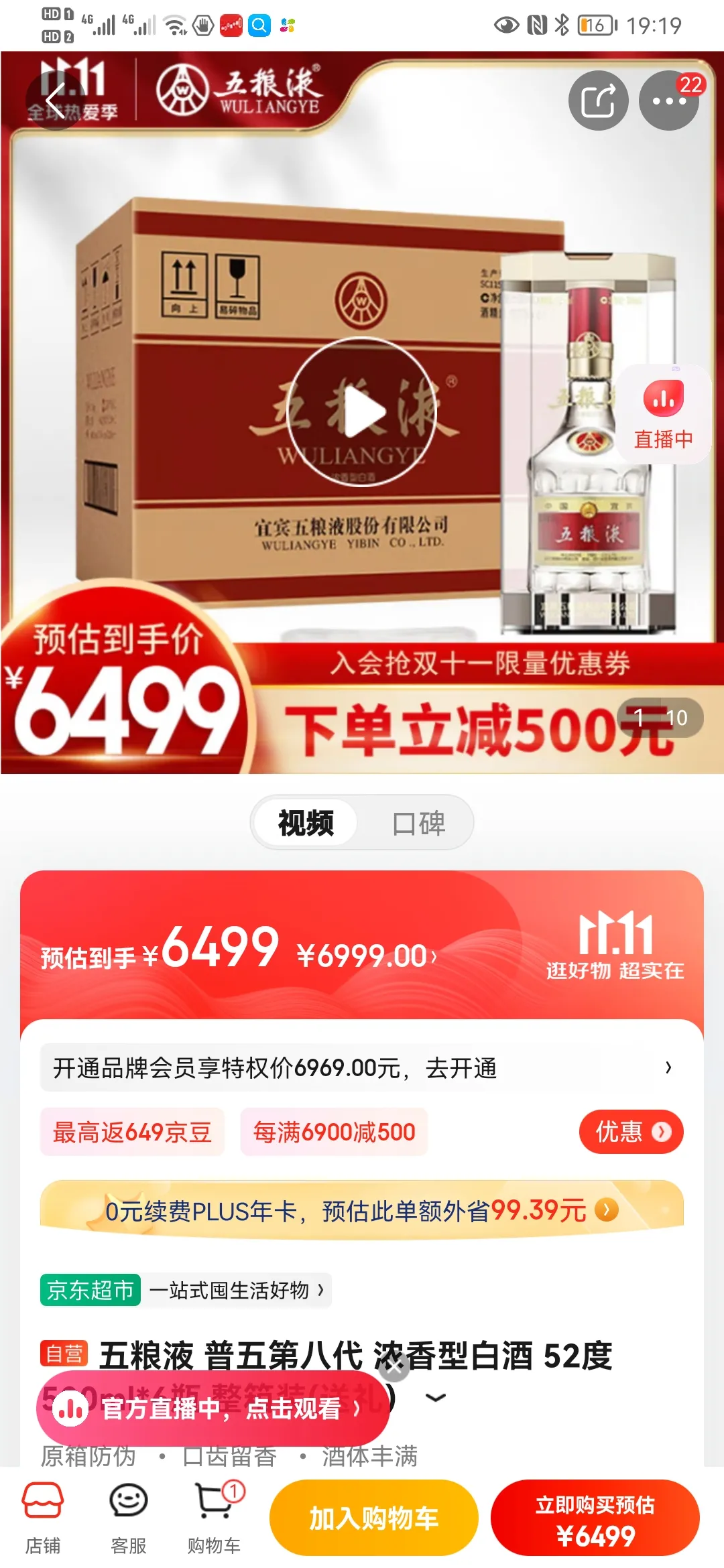
Task: Tap the red 优惠 button
Action: coord(631,1132)
